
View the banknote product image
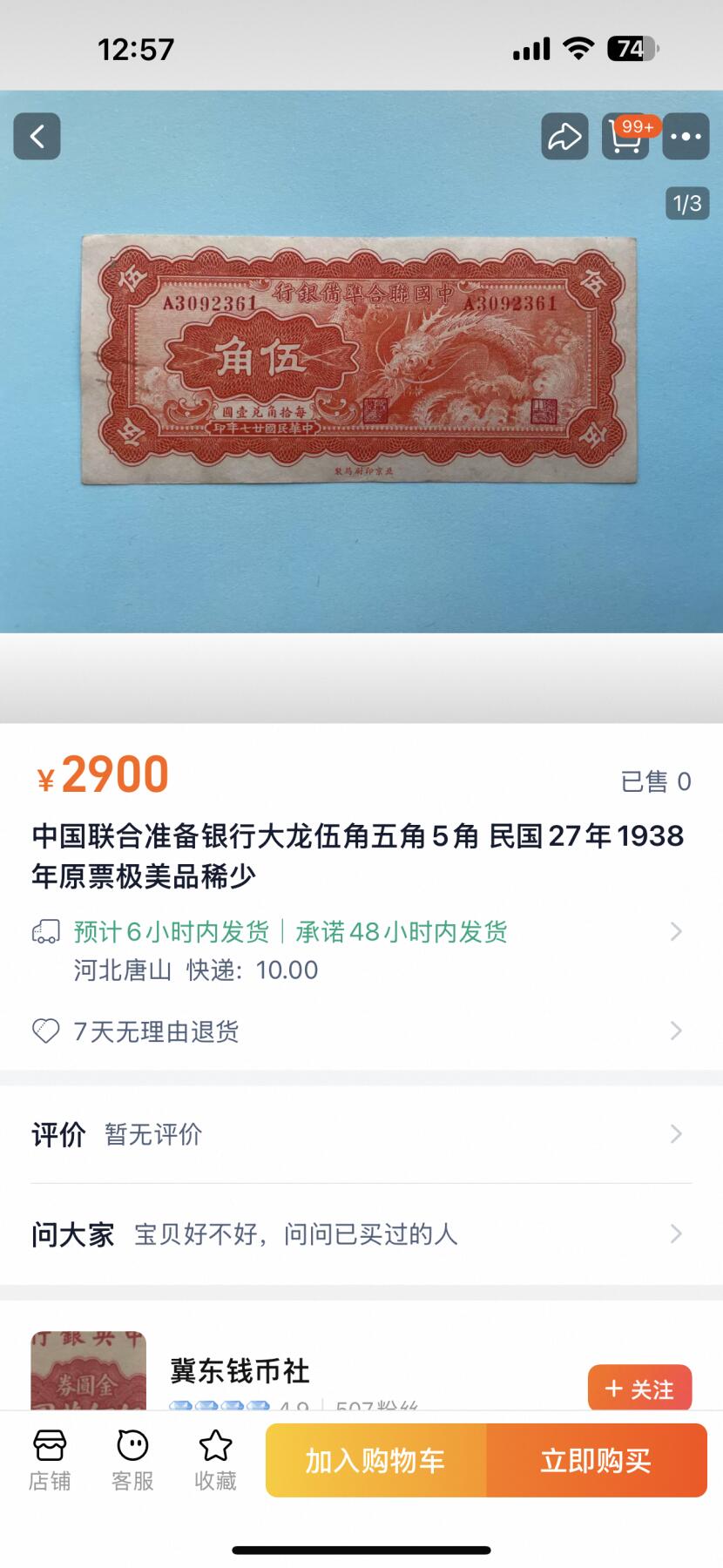(x=359, y=360)
